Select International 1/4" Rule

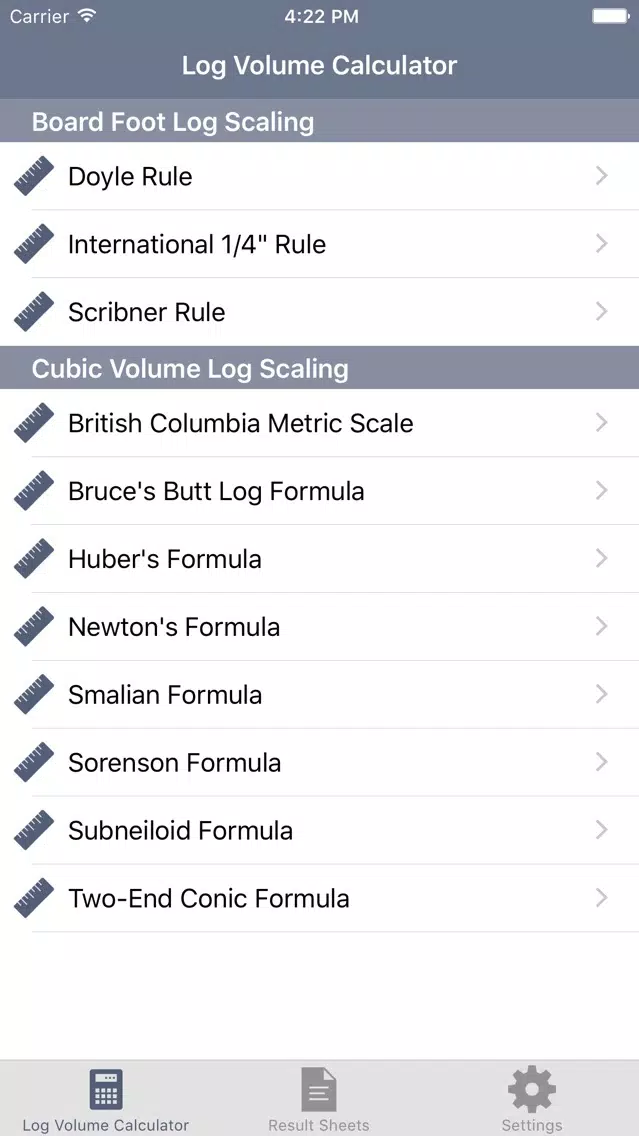pyautogui.click(x=320, y=244)
